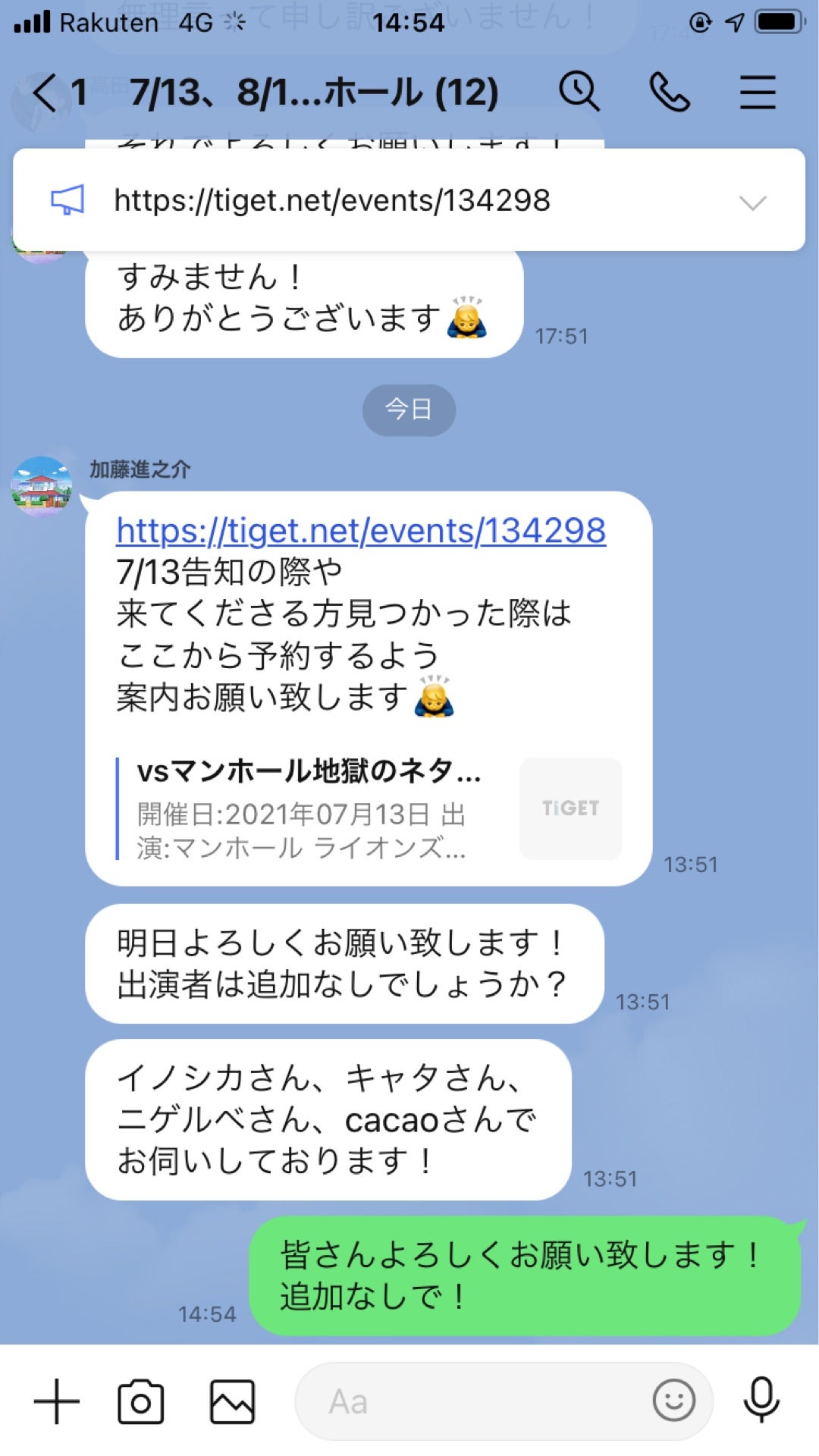Open the chat hamburger menu
This screenshot has width=819, height=1456.
tap(758, 93)
